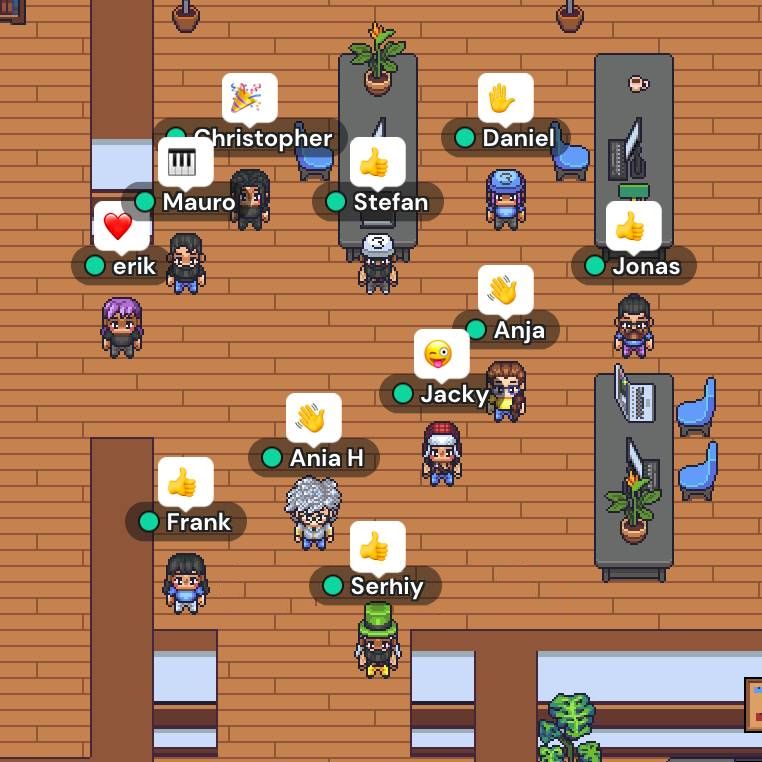Open Jacky's participant label
Screen dimensions: 762x762
tap(442, 394)
